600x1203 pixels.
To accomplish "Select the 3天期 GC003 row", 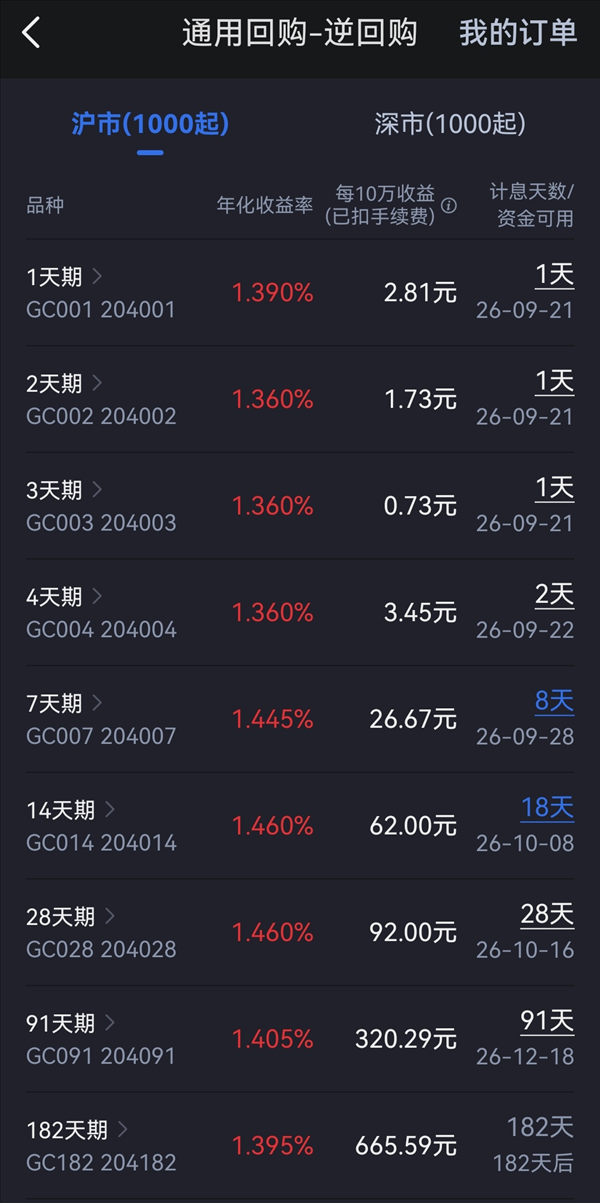I will [300, 506].
